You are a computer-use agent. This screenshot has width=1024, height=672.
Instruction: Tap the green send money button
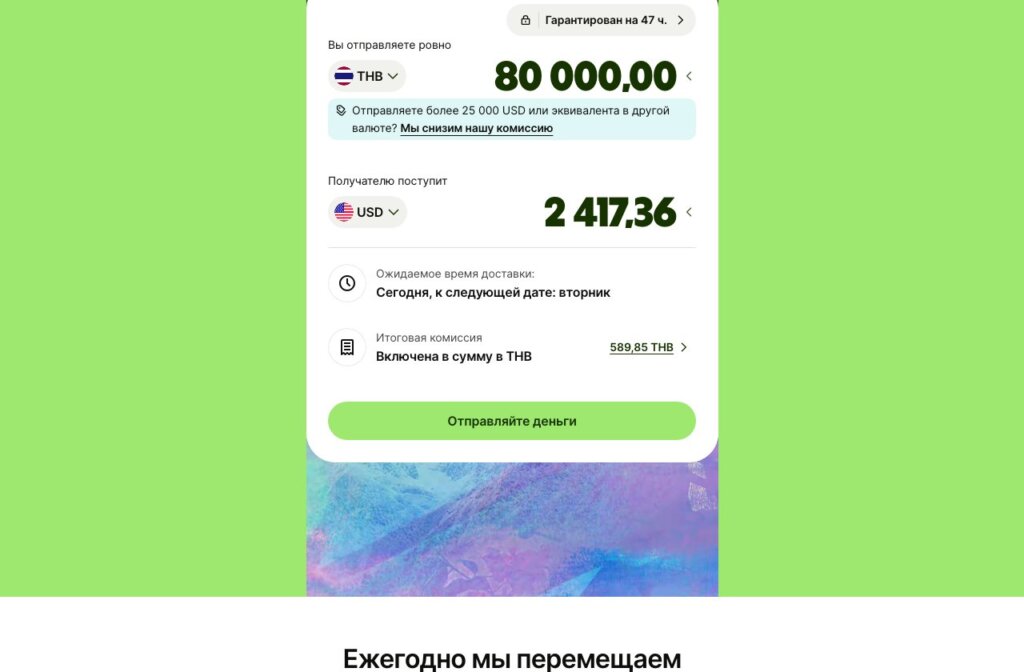(511, 421)
